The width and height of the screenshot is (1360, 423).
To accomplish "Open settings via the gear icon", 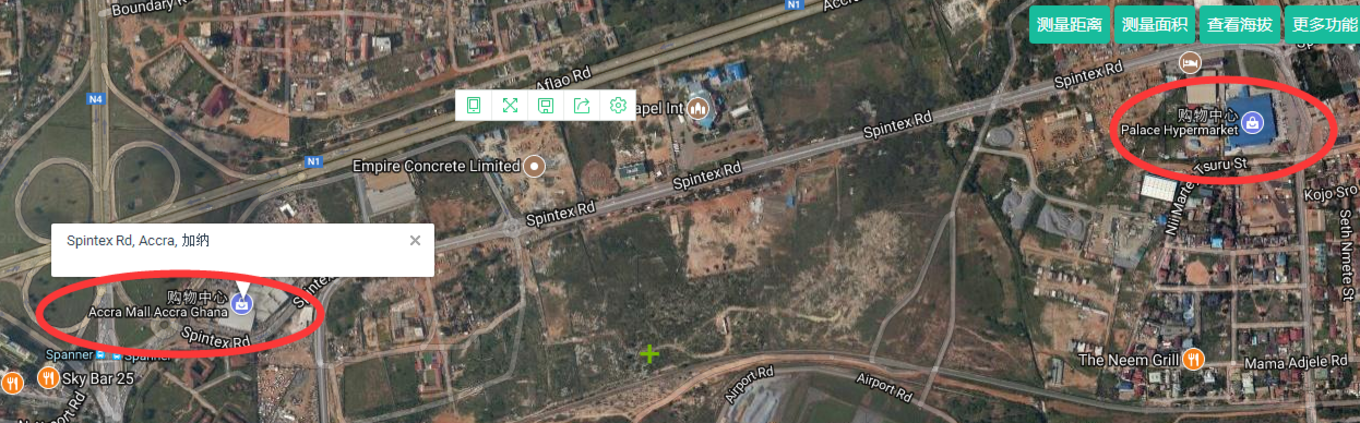I will (618, 105).
